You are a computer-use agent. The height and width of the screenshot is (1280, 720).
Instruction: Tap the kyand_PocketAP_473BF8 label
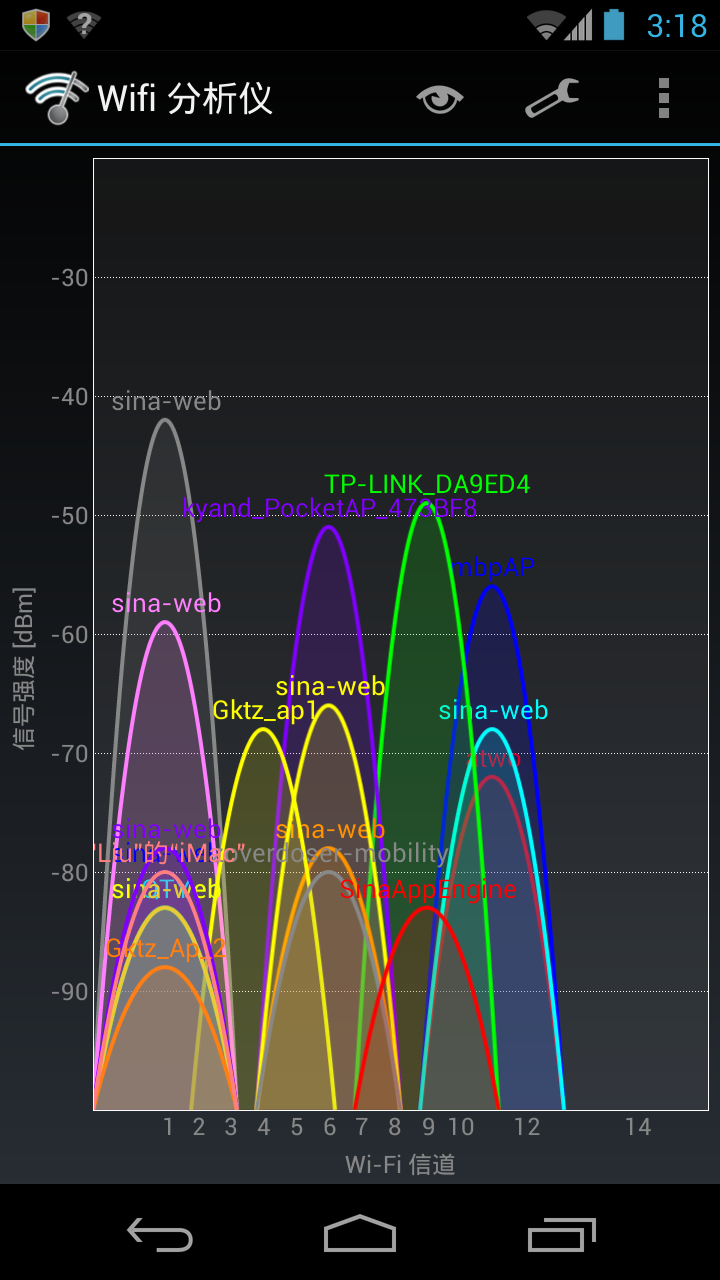coord(330,508)
